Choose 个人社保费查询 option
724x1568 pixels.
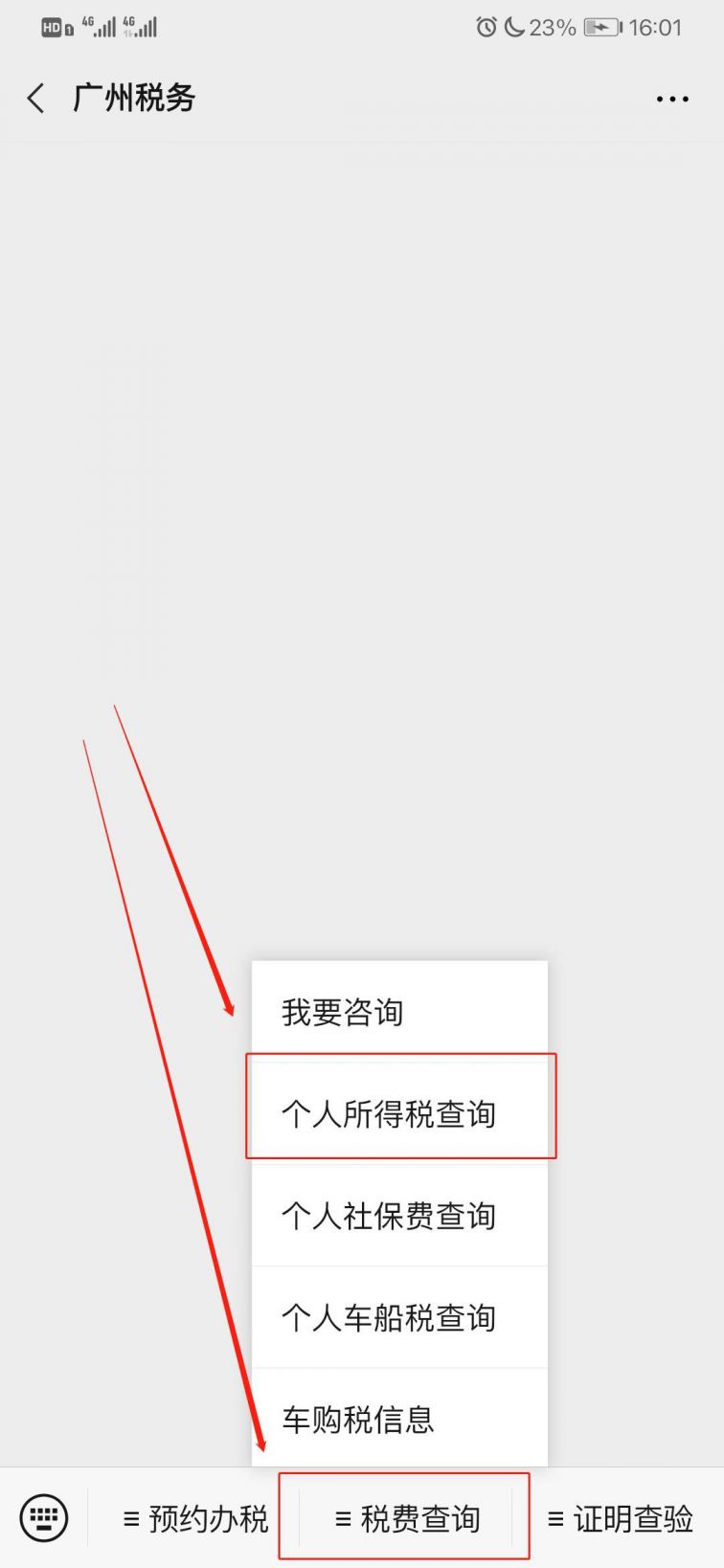click(x=398, y=1216)
